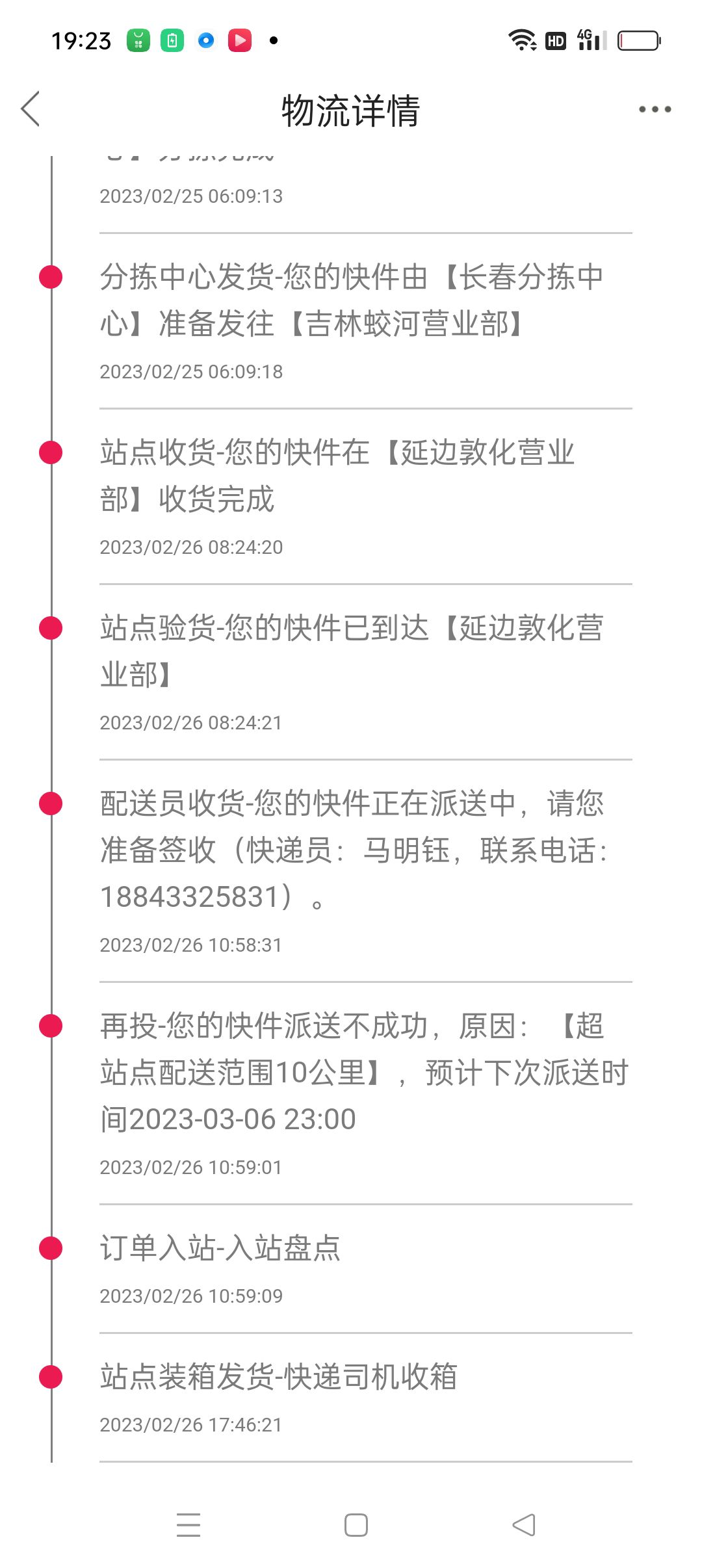Viewport: 702px width, 1568px height.
Task: Go back from the 物流详情 page
Action: 31,109
